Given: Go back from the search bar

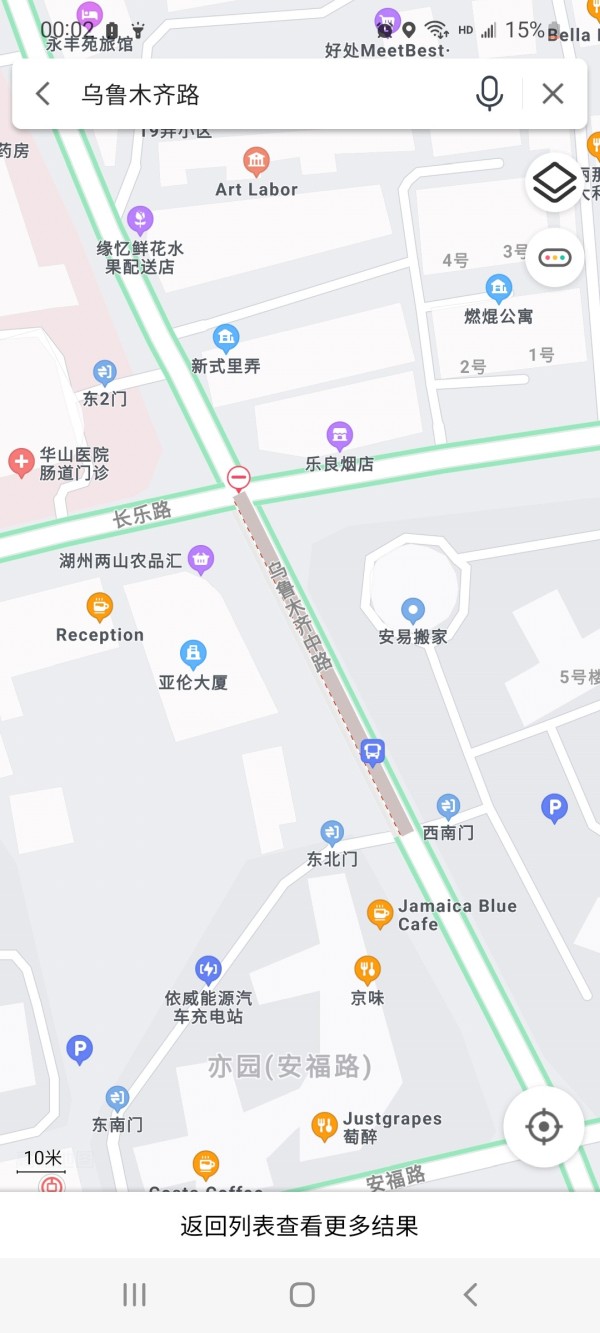Looking at the screenshot, I should tap(42, 94).
